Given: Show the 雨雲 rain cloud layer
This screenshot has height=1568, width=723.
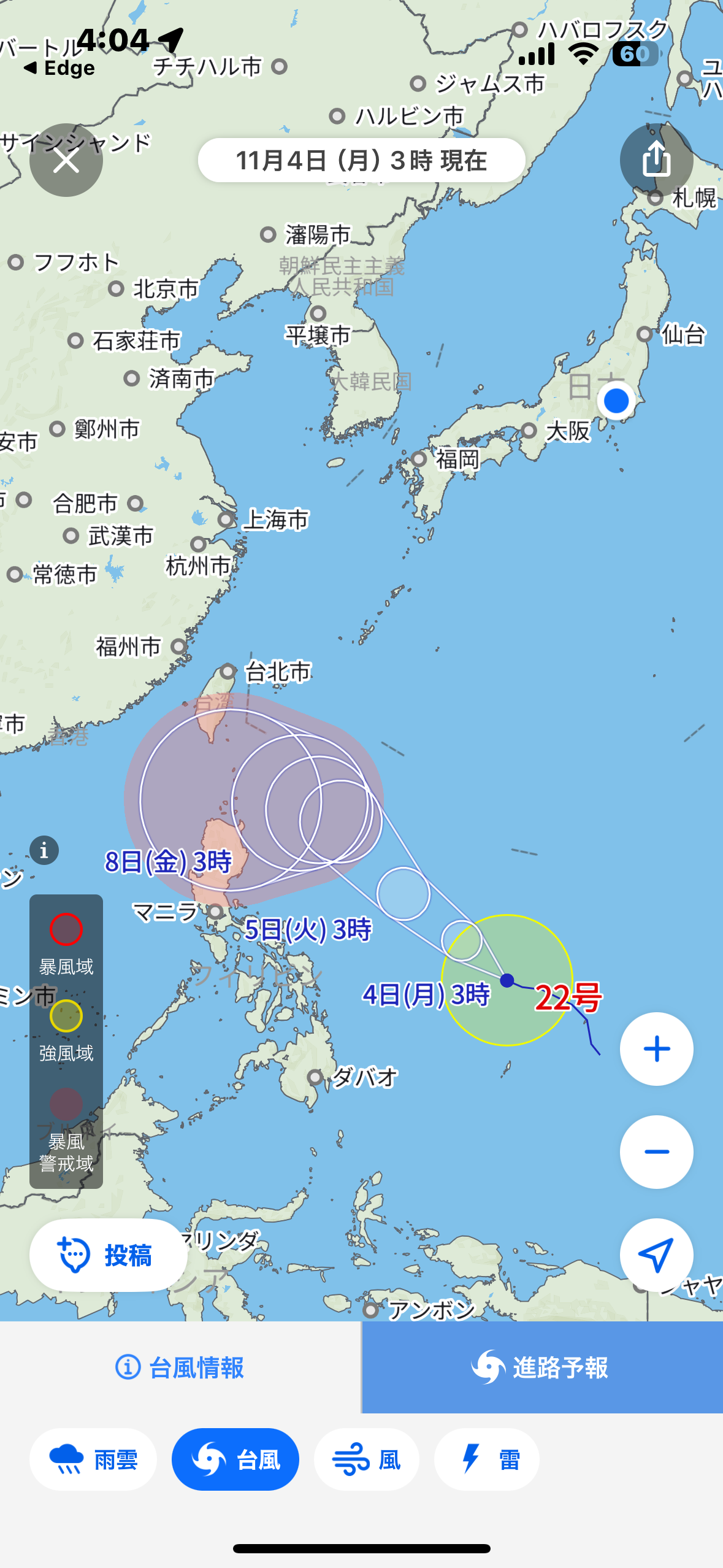Looking at the screenshot, I should (93, 1459).
